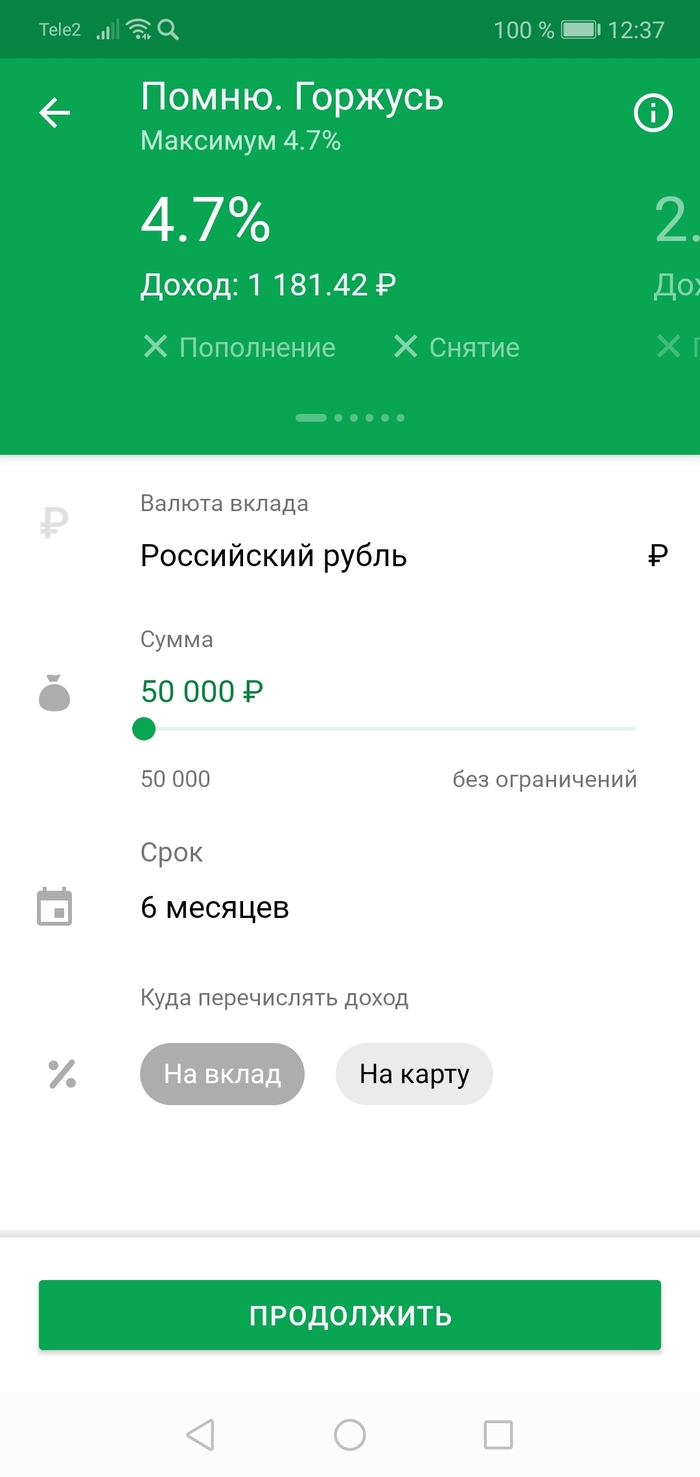Open deposit info icon

point(653,113)
